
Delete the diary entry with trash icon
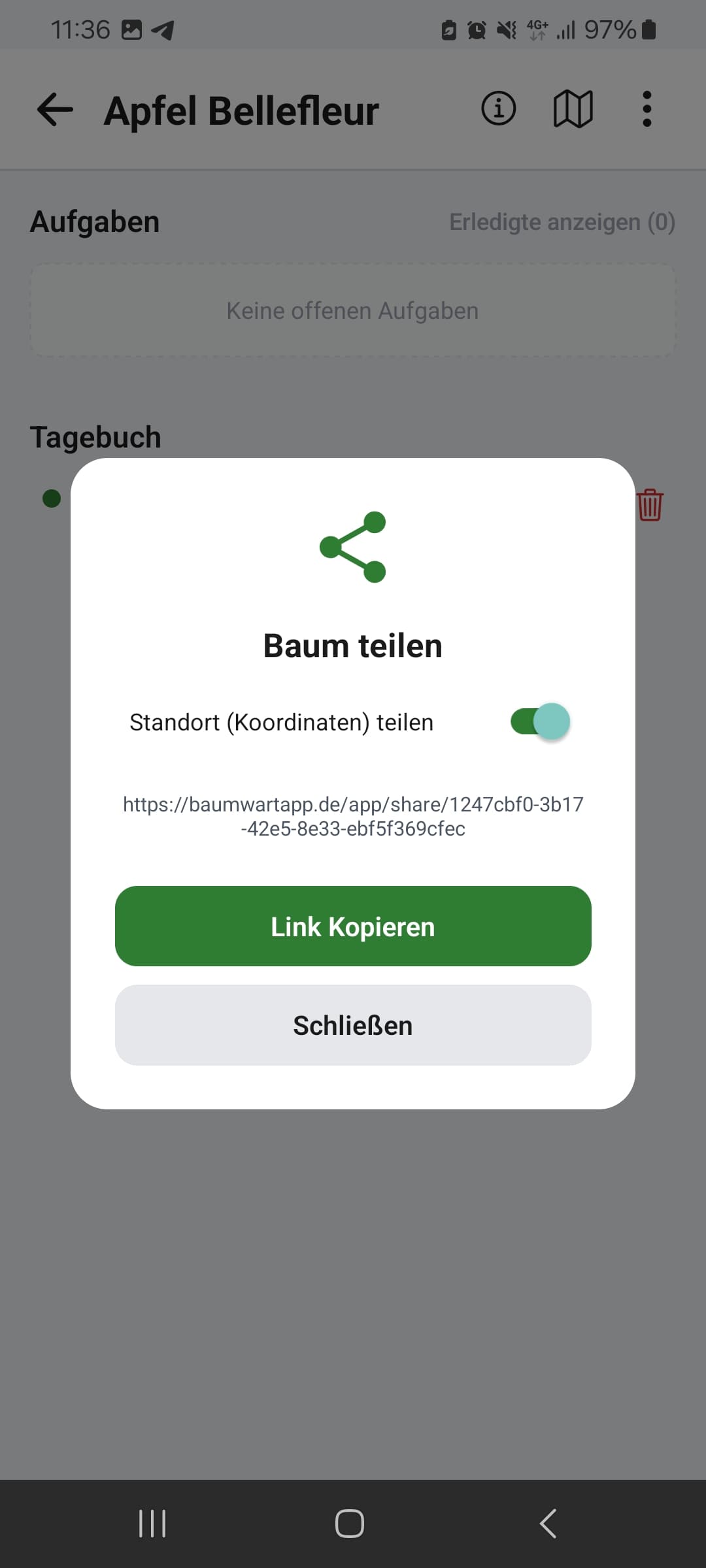pos(650,505)
